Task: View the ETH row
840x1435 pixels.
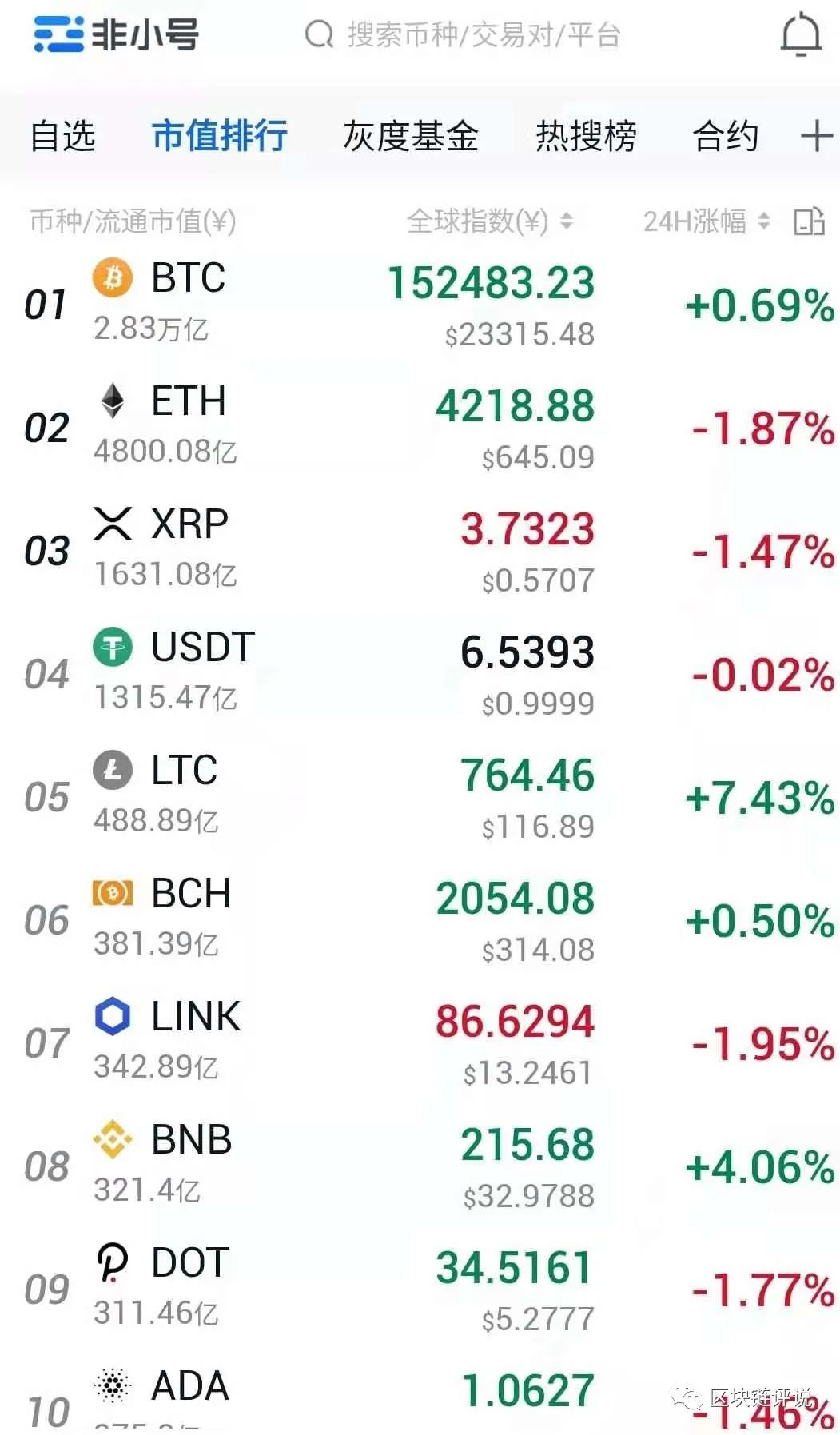Action: coord(189,402)
